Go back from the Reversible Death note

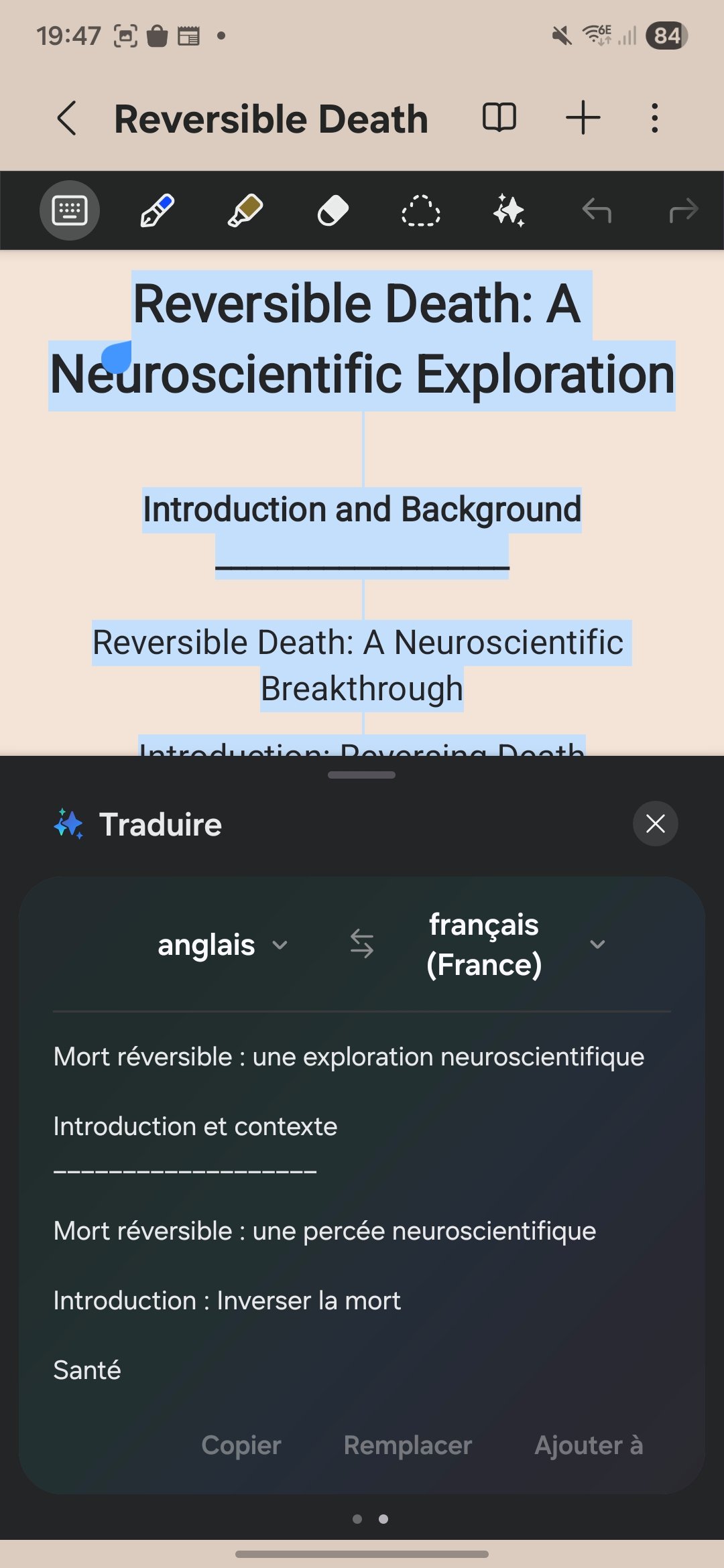click(x=66, y=119)
